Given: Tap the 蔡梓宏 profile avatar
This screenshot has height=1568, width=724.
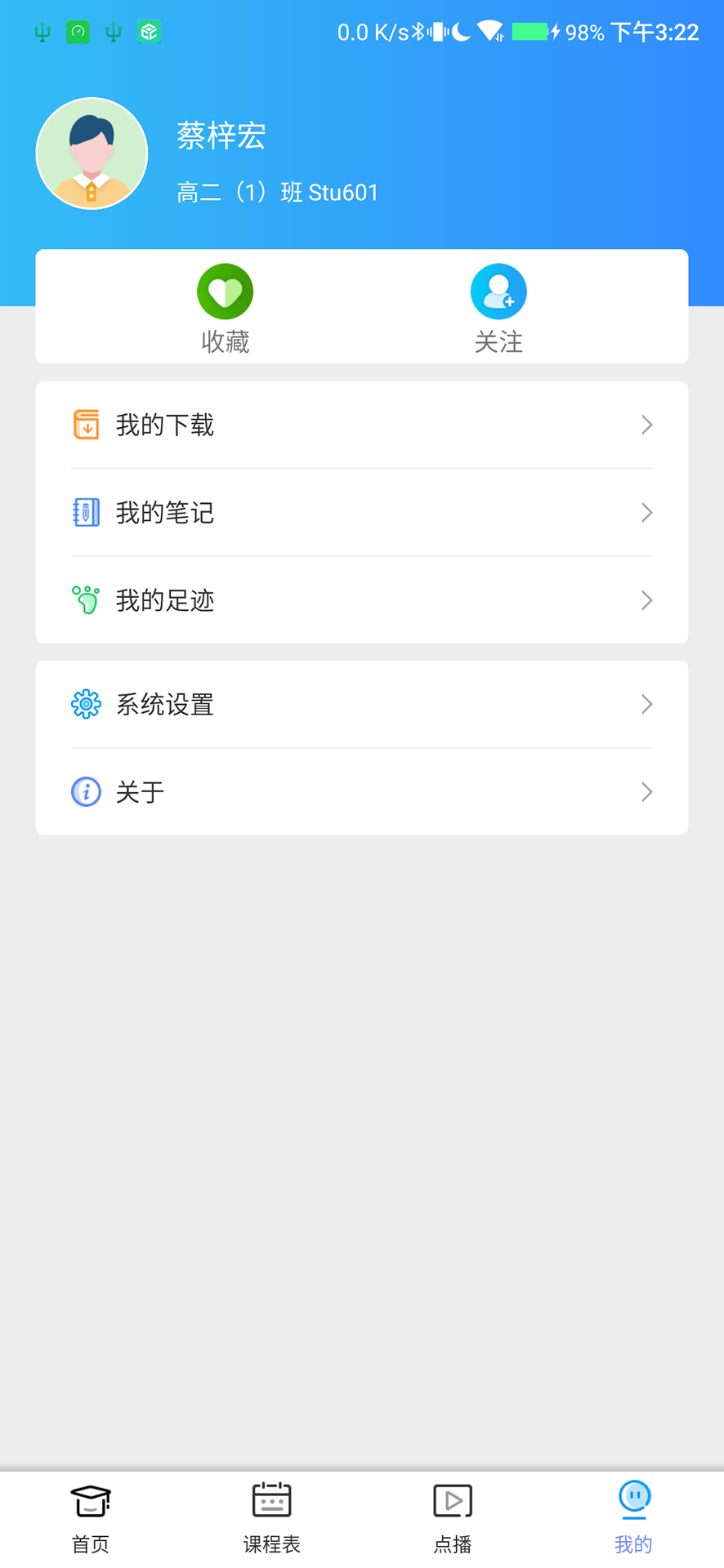Looking at the screenshot, I should click(x=92, y=154).
